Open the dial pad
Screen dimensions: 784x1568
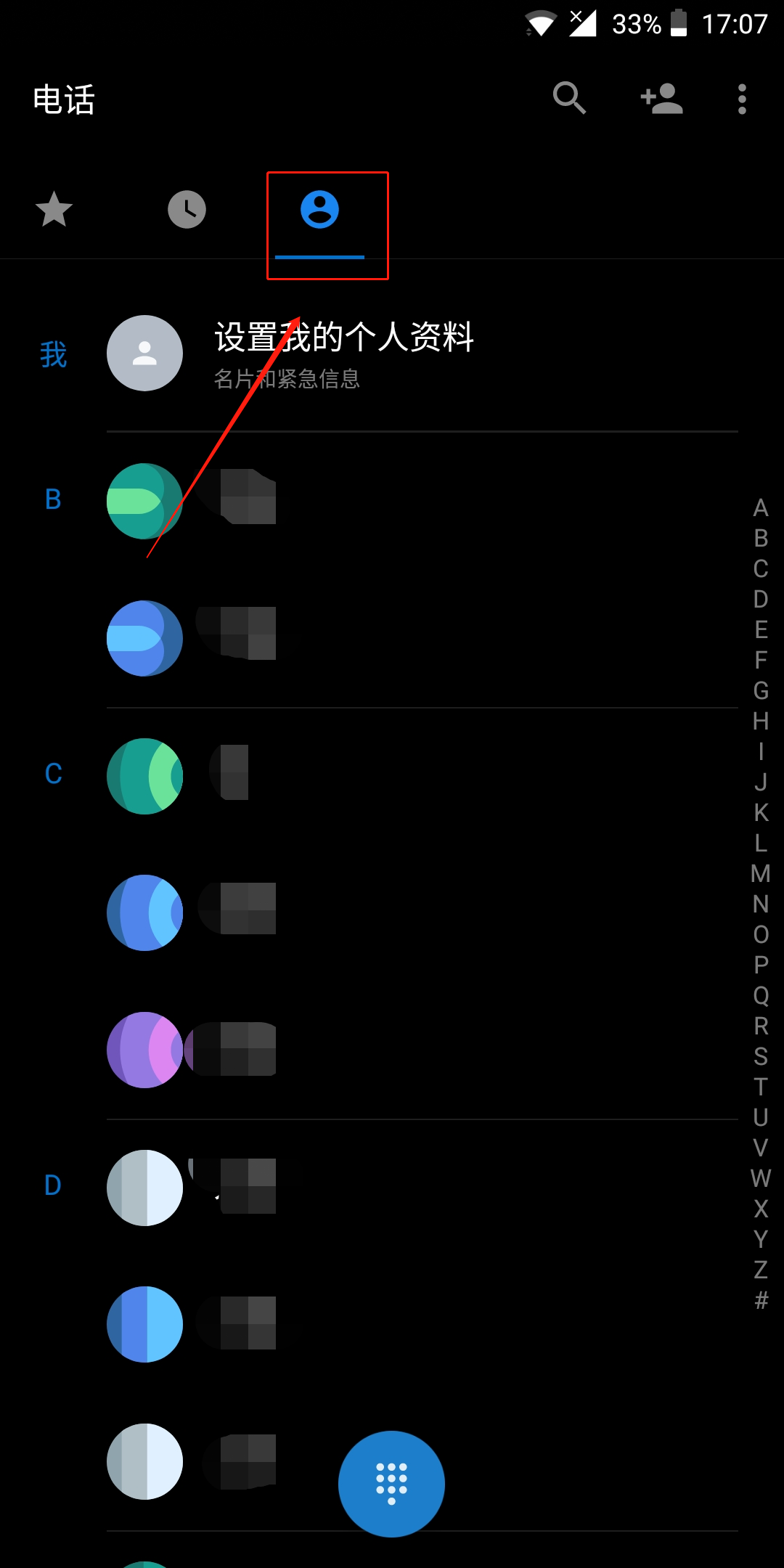coord(391,1483)
